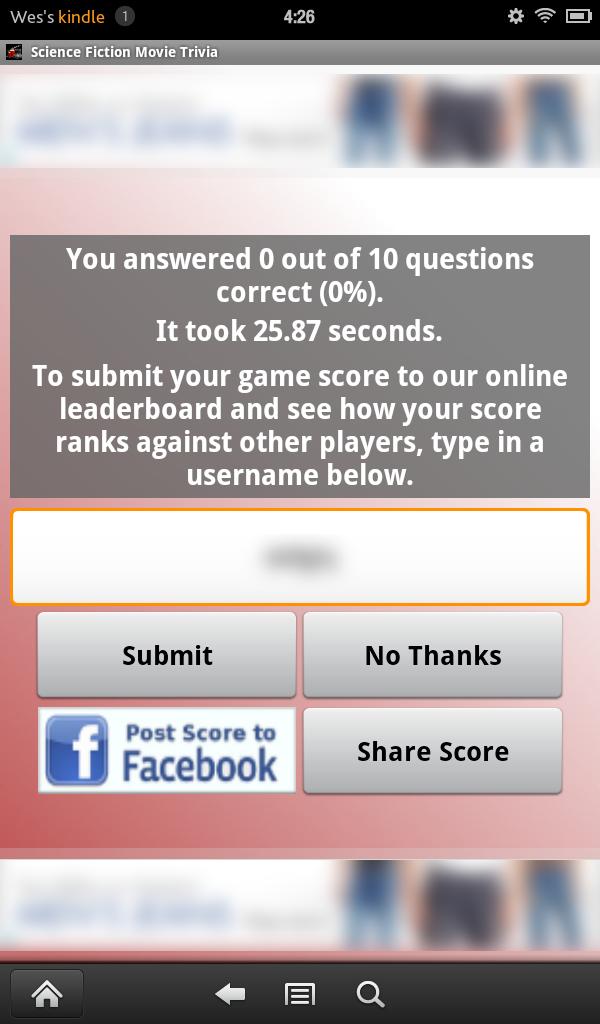Tap the Share Score button
The image size is (600, 1024).
[432, 751]
